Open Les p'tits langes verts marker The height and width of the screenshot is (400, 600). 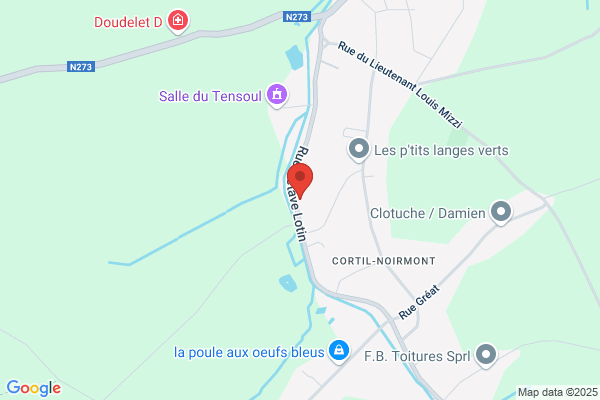pos(359,150)
